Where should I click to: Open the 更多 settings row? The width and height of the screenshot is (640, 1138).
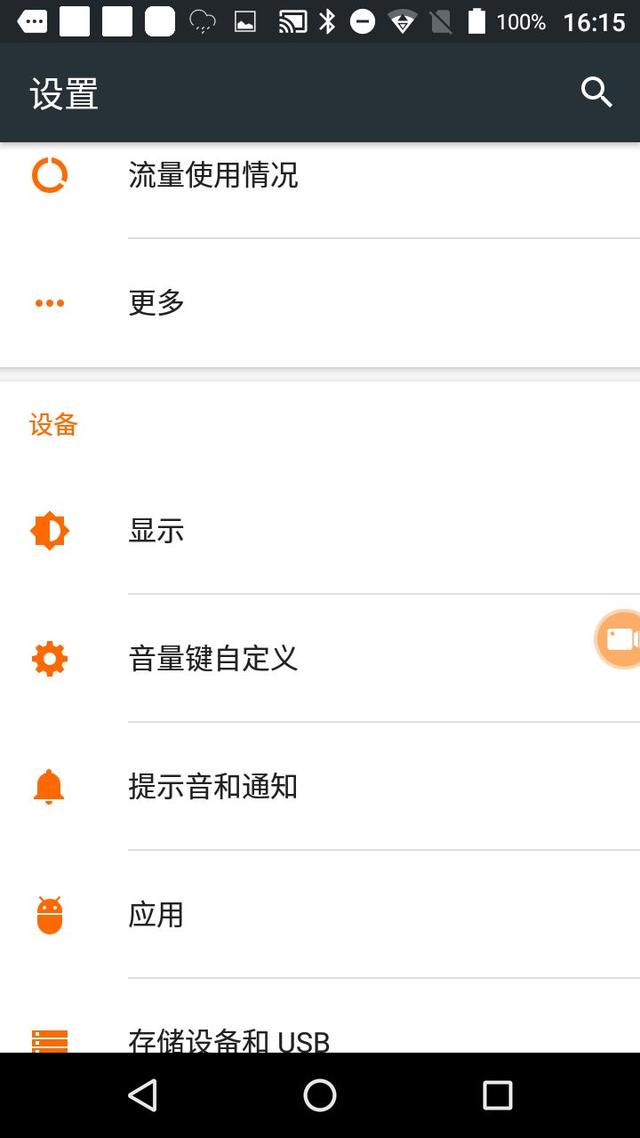click(320, 303)
